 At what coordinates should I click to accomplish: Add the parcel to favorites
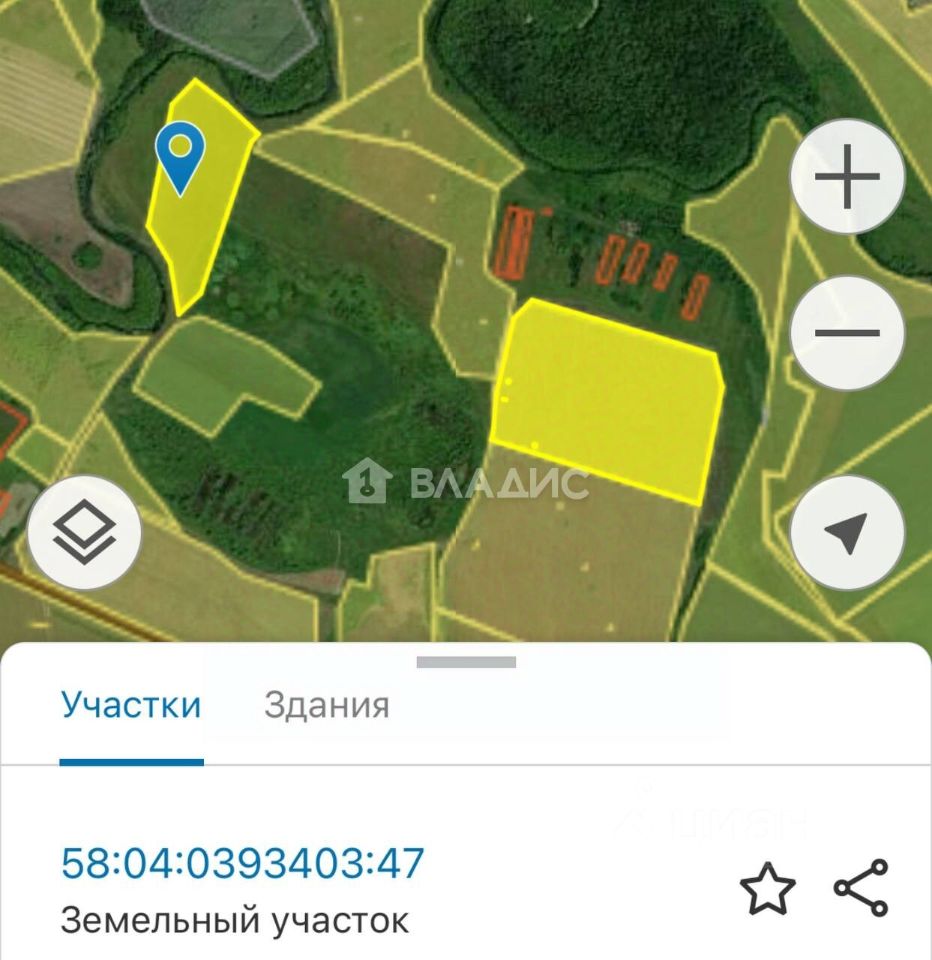[x=767, y=888]
